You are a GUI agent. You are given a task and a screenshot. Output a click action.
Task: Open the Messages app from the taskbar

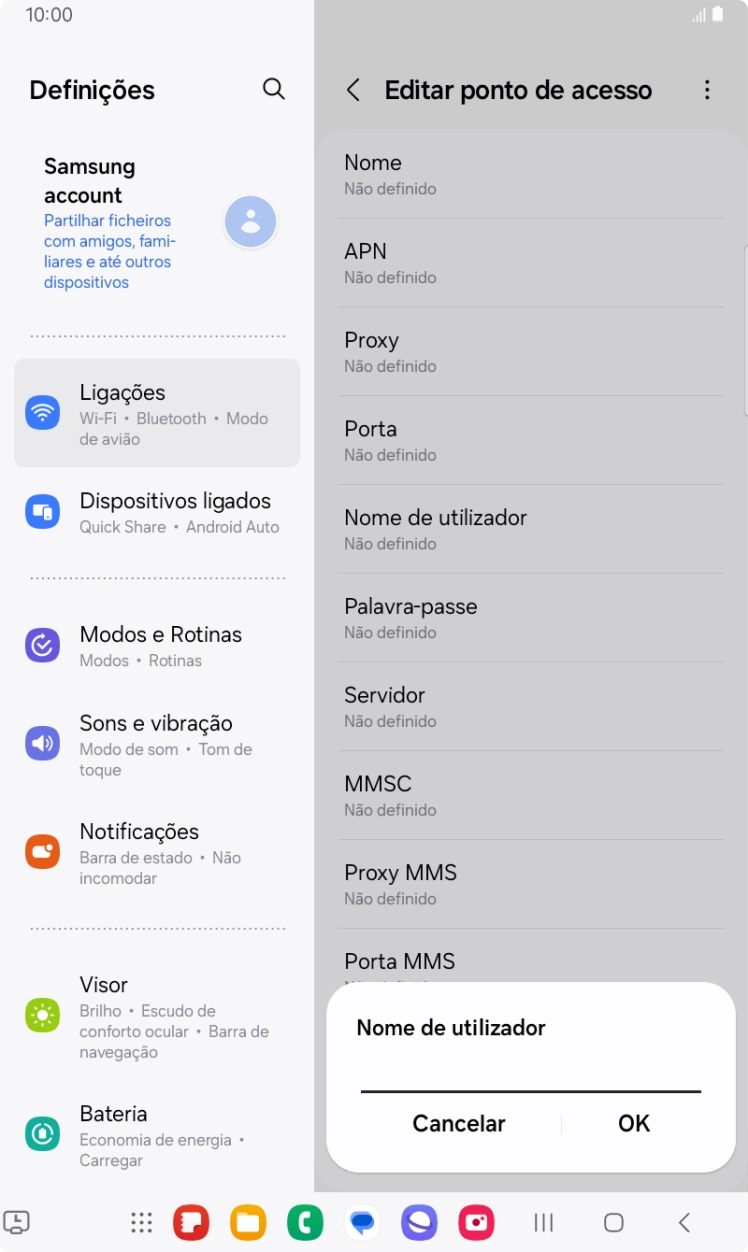362,1222
